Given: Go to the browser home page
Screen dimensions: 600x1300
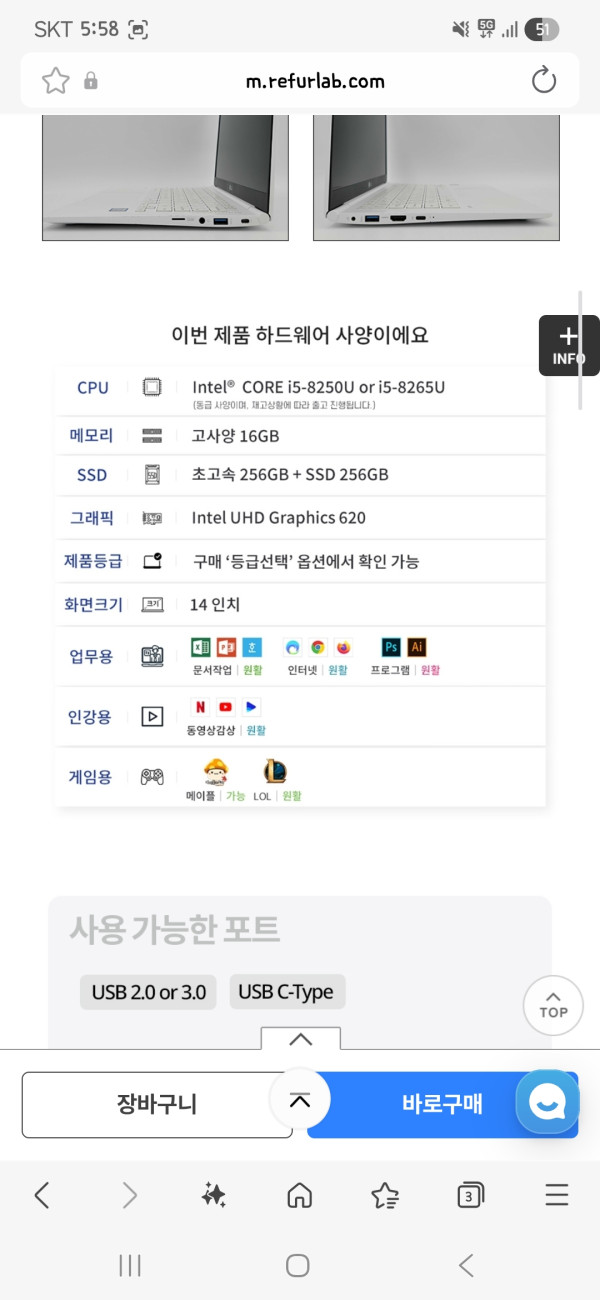Looking at the screenshot, I should tap(299, 1194).
